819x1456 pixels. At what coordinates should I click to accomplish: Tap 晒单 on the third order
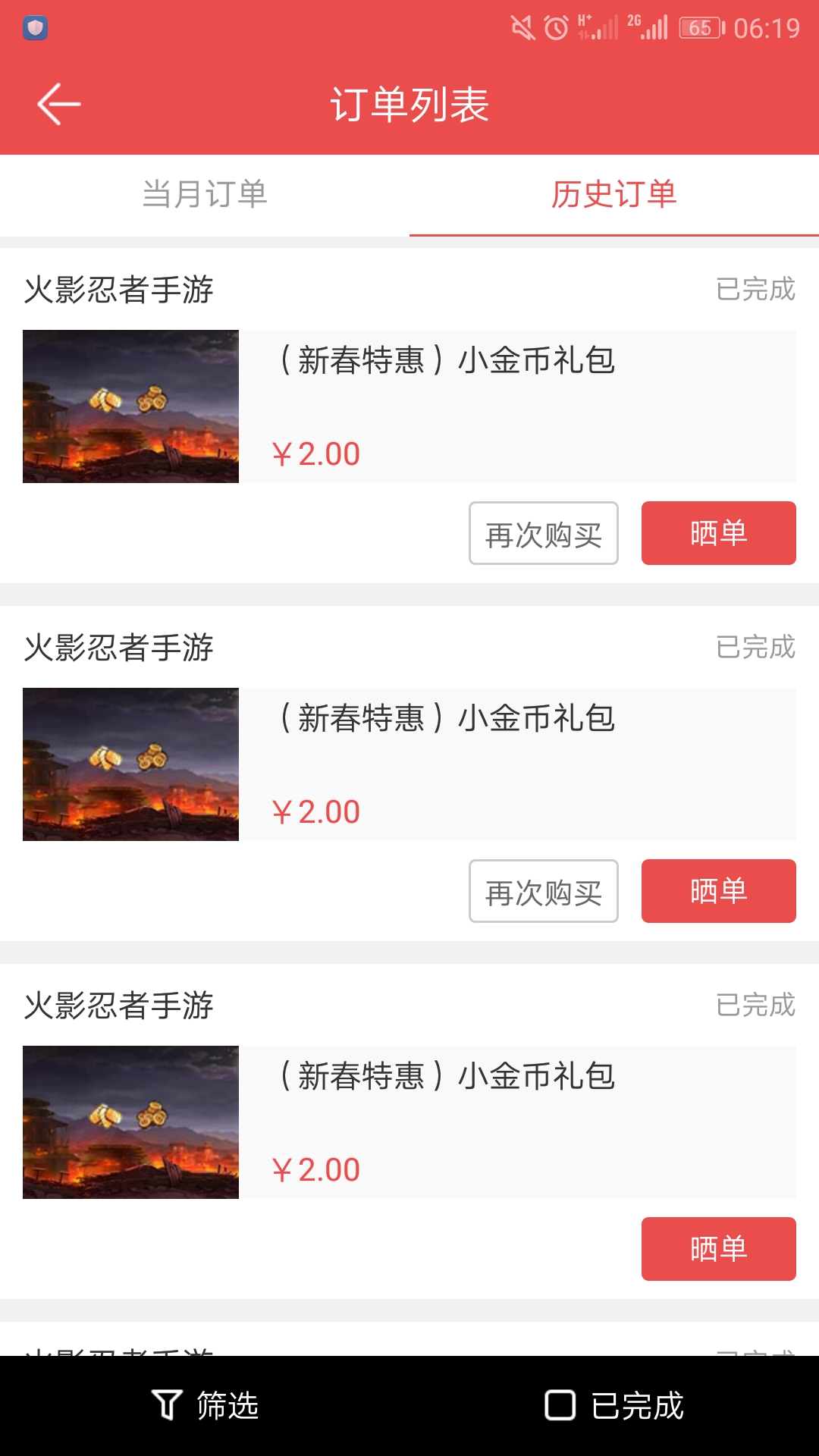coord(718,1247)
